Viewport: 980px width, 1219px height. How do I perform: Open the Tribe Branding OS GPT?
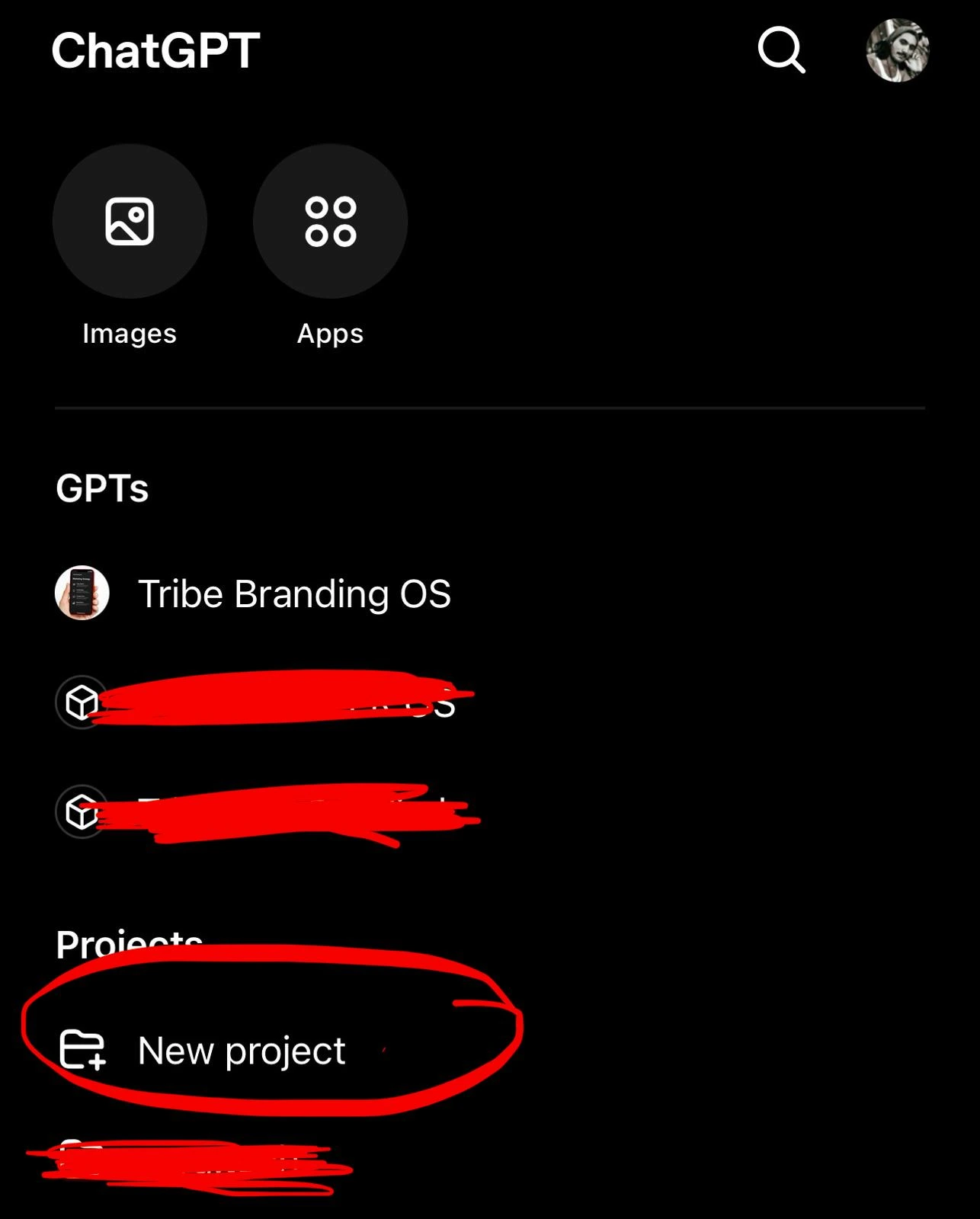click(x=293, y=594)
